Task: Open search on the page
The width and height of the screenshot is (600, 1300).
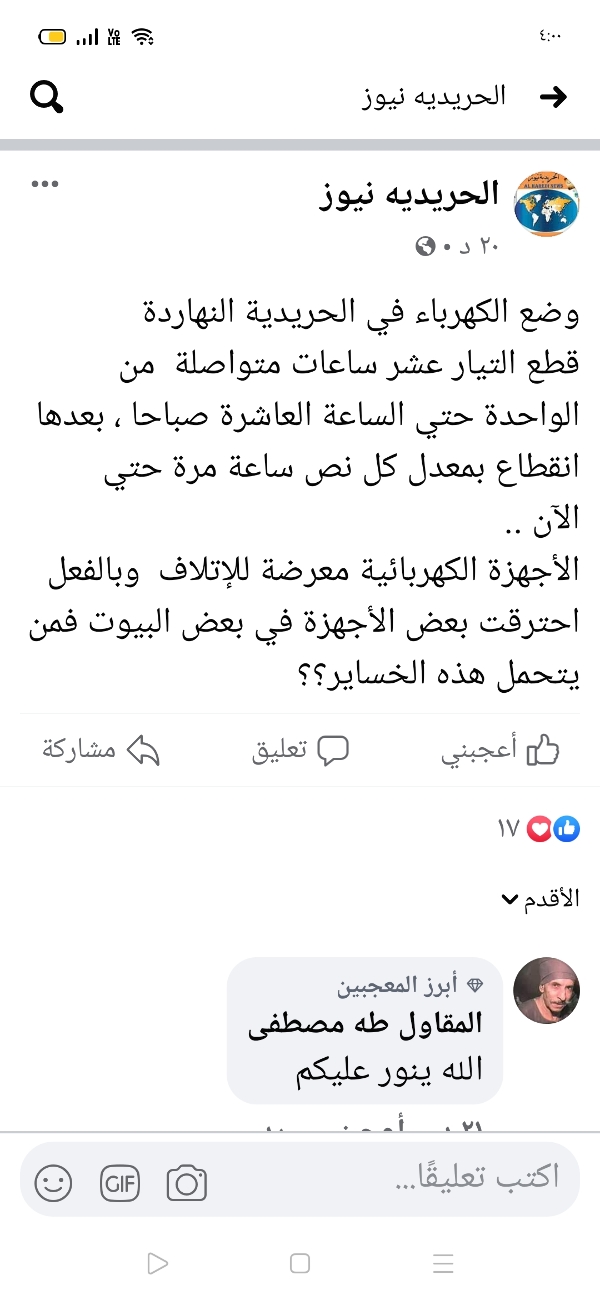Action: tap(47, 97)
